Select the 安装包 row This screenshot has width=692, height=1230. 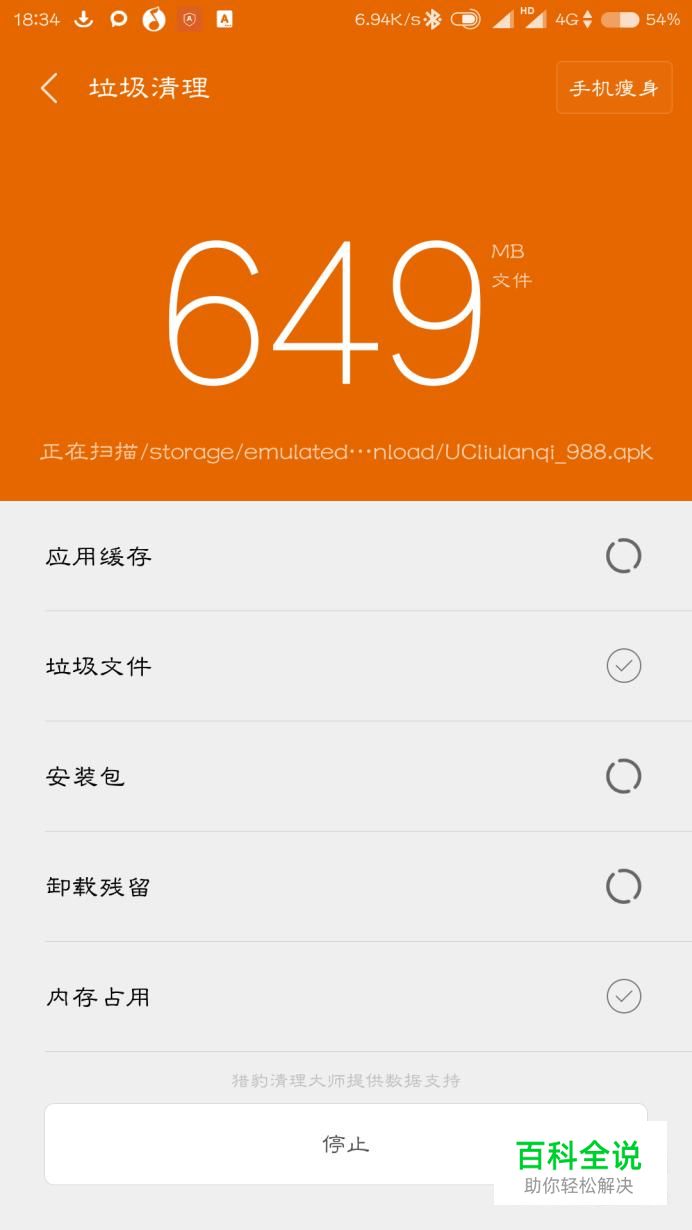[x=346, y=776]
